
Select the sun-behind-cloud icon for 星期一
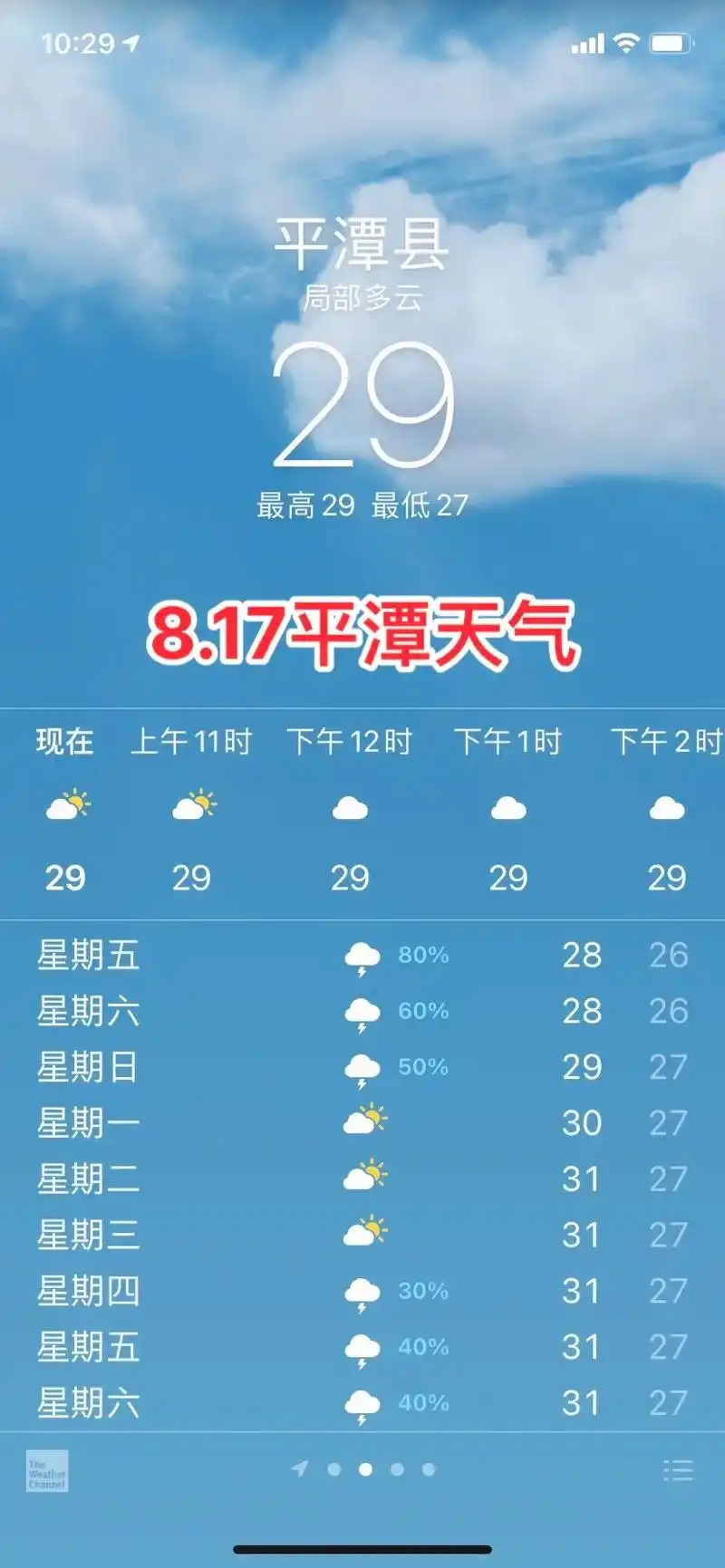364,1123
